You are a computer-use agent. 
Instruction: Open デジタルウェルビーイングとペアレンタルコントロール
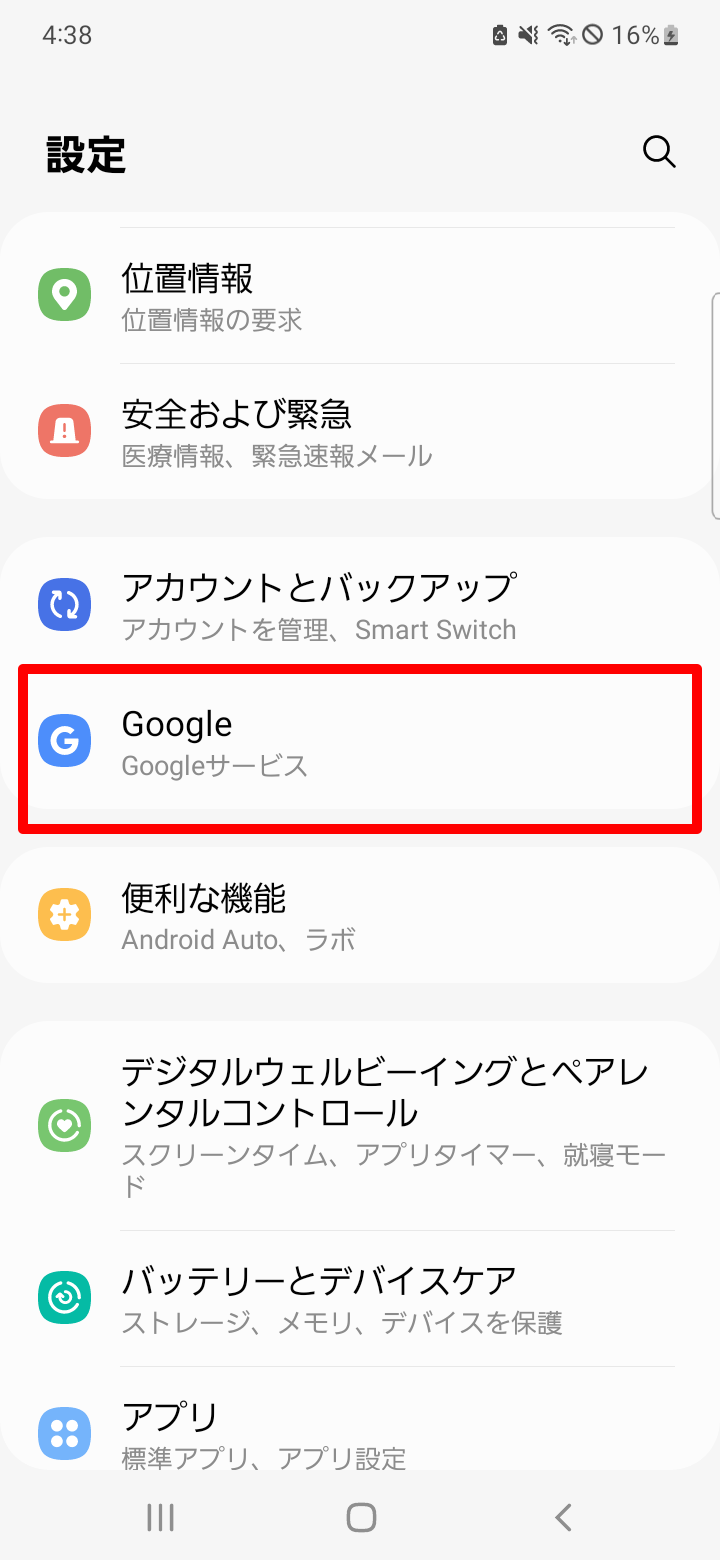tap(360, 1126)
